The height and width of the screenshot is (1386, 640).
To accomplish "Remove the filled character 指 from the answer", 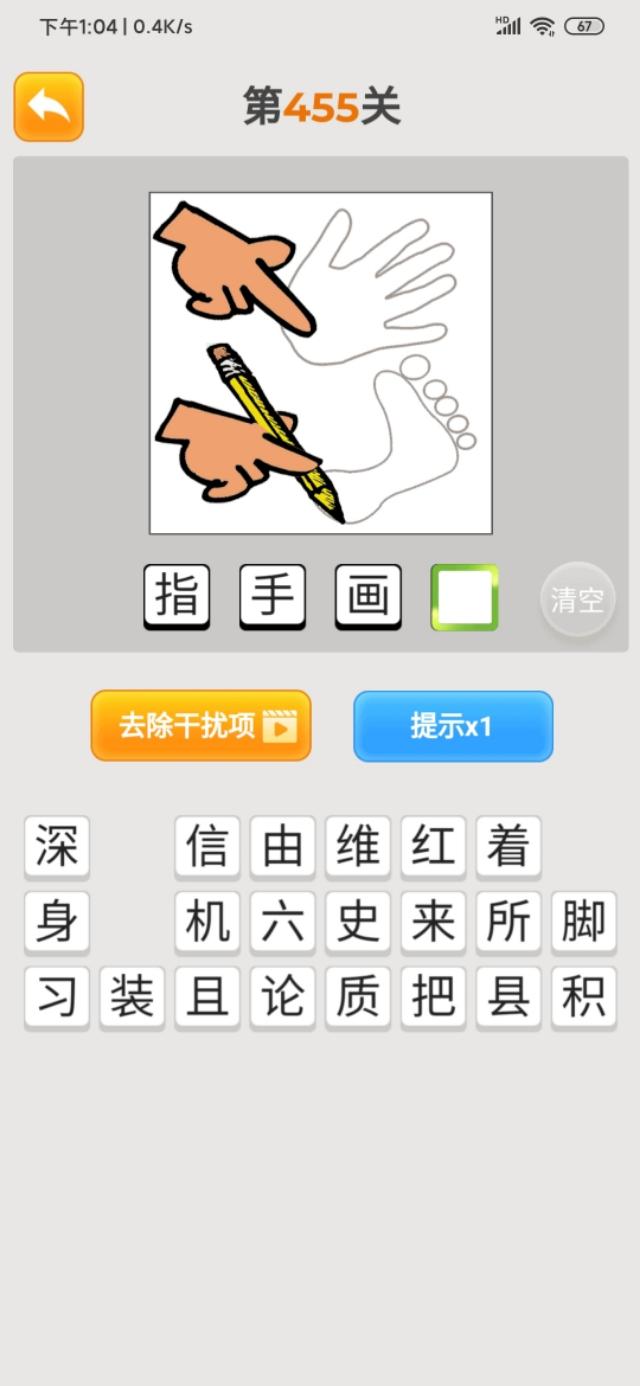I will pos(177,597).
